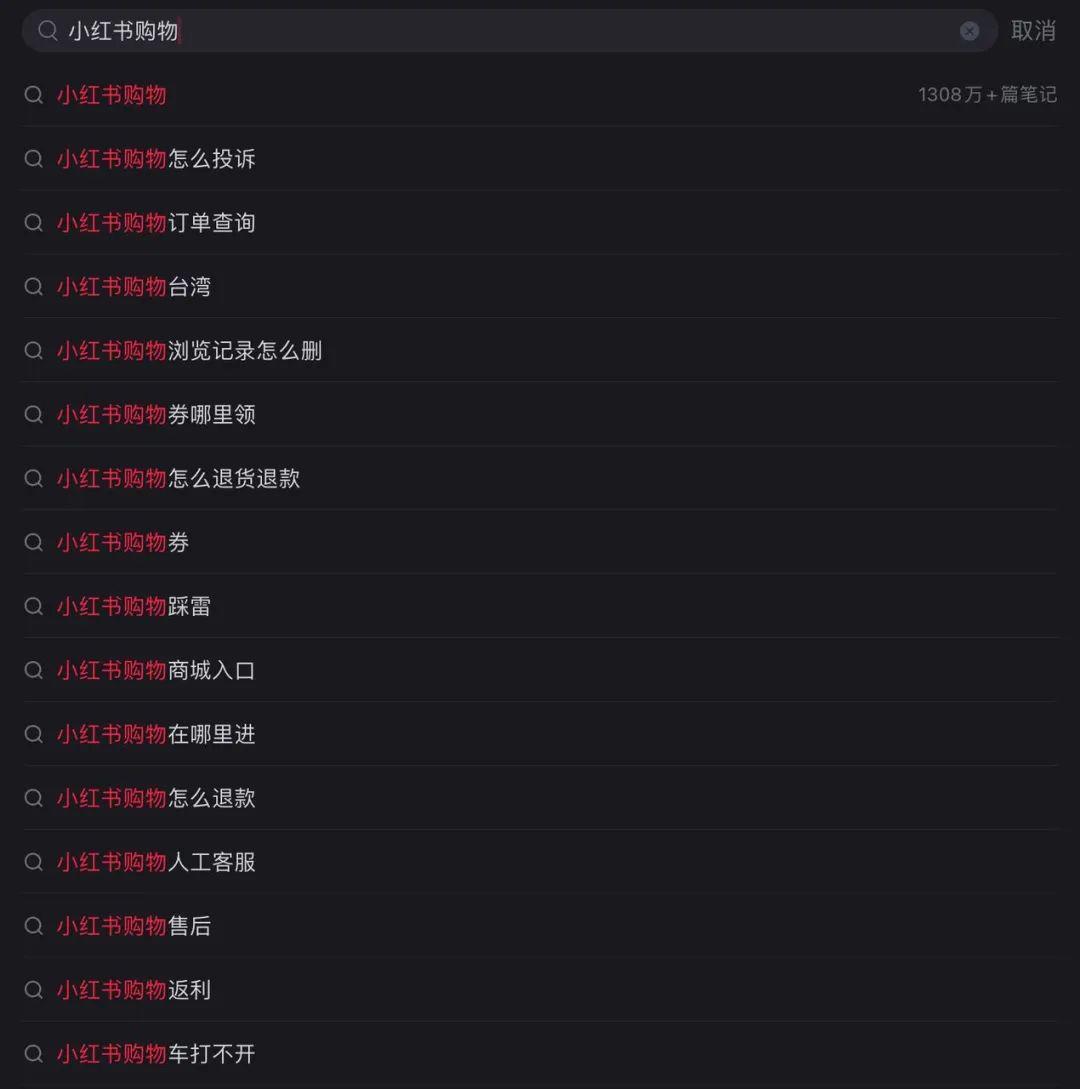
Task: Open suggestion 小红书购物人工客服
Action: coord(156,862)
